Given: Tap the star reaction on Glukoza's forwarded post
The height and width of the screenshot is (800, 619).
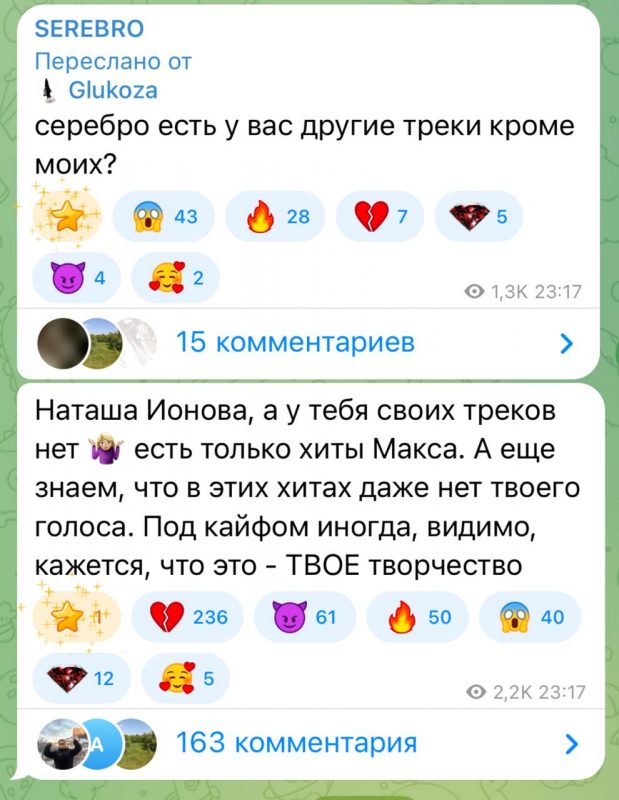Looking at the screenshot, I should (x=66, y=216).
